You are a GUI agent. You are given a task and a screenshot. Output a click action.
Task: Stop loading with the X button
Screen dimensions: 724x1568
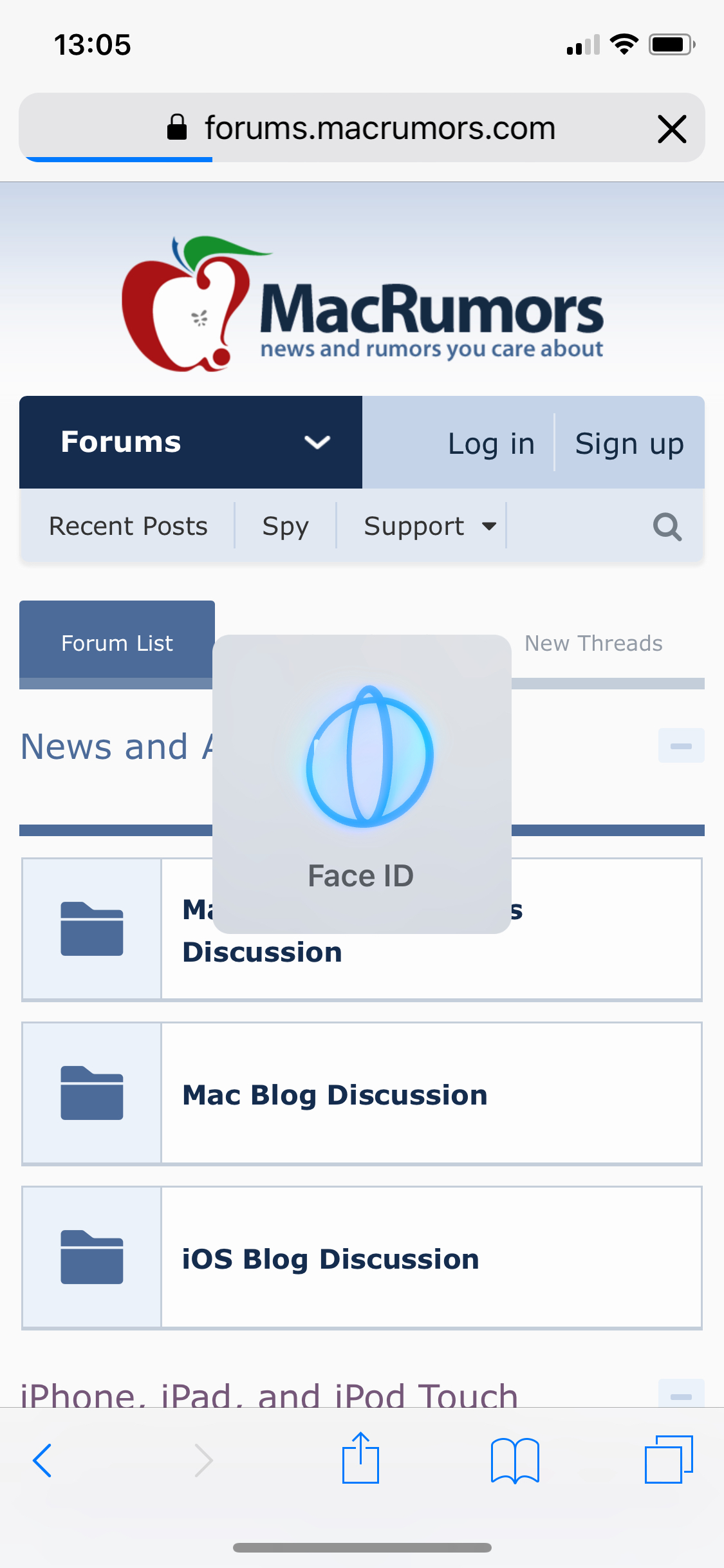672,129
